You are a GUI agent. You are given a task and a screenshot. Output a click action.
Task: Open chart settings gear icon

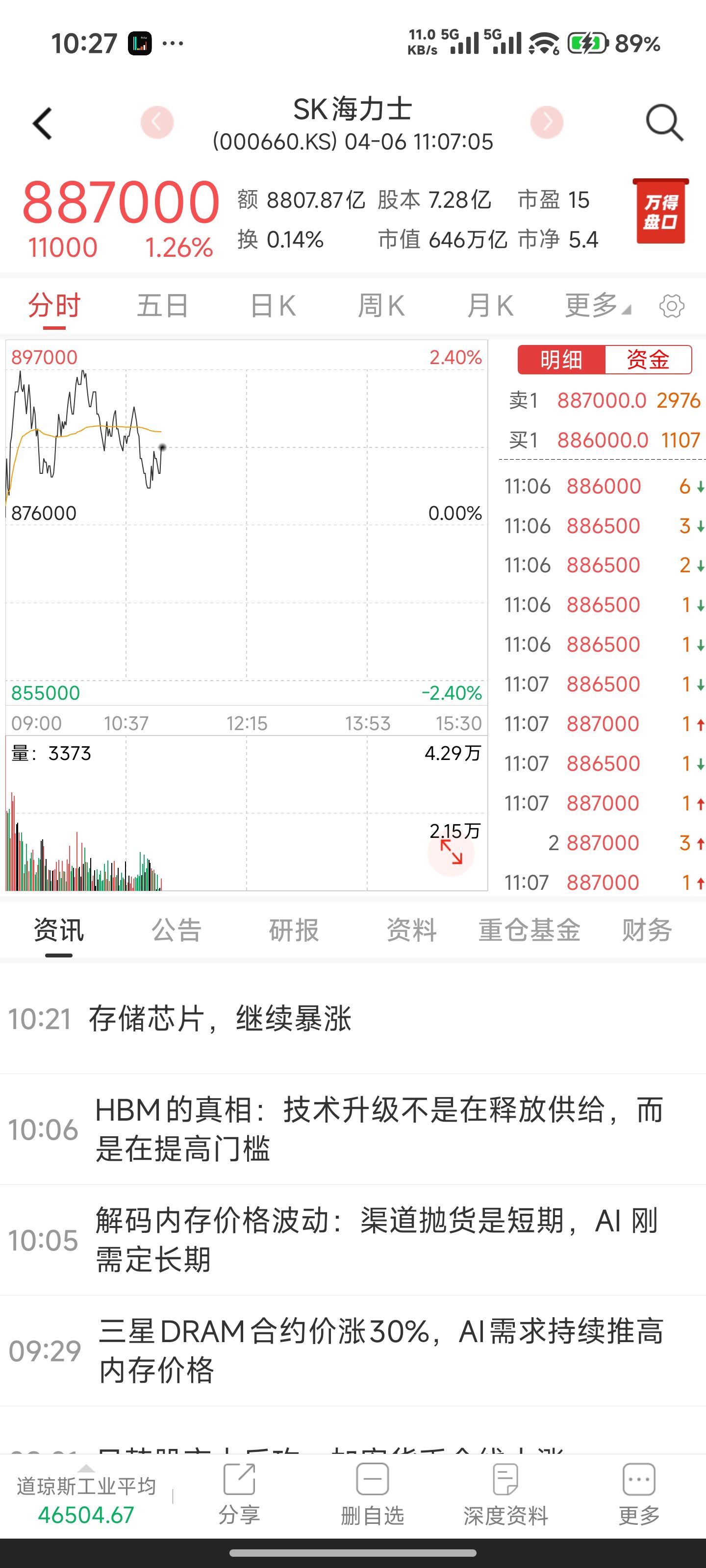tap(671, 306)
